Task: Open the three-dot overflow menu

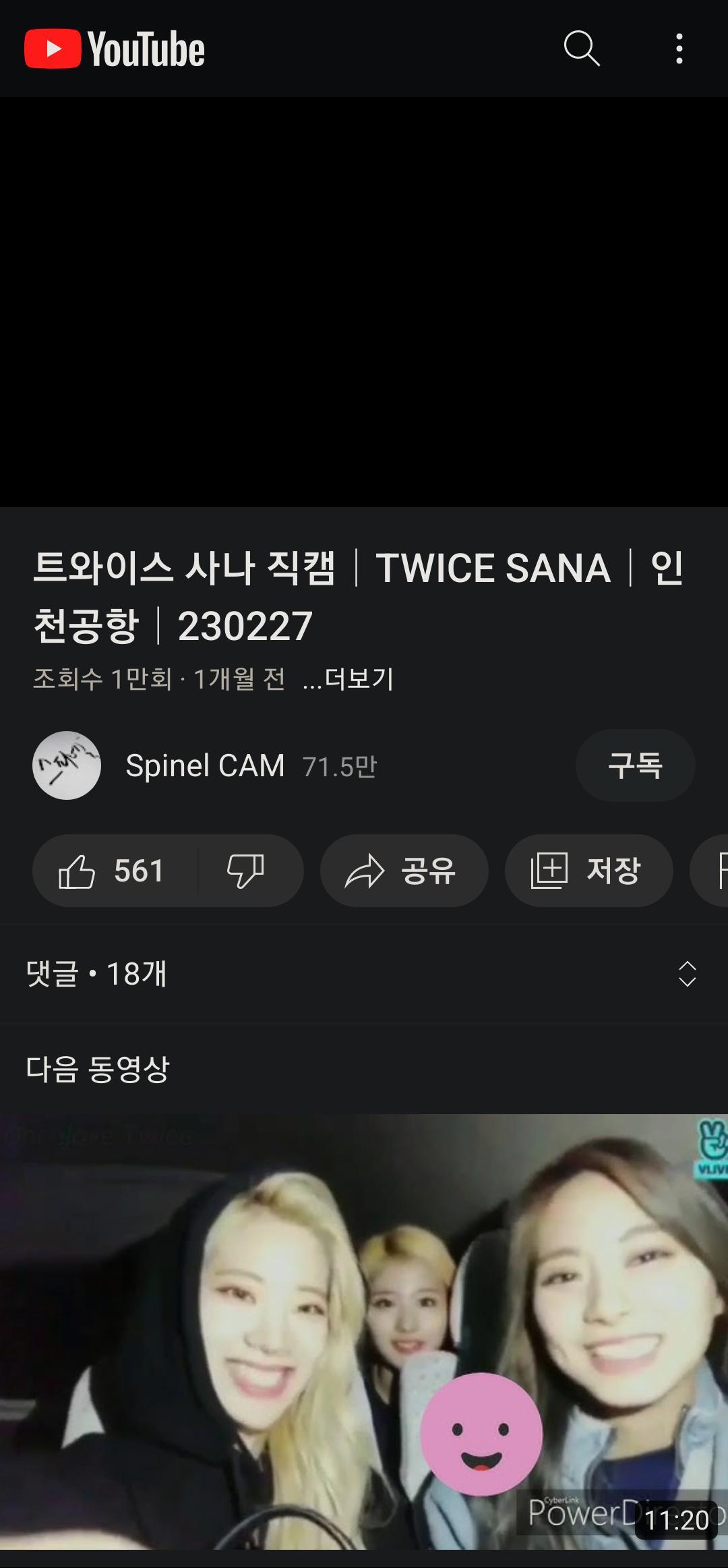Action: (x=679, y=49)
